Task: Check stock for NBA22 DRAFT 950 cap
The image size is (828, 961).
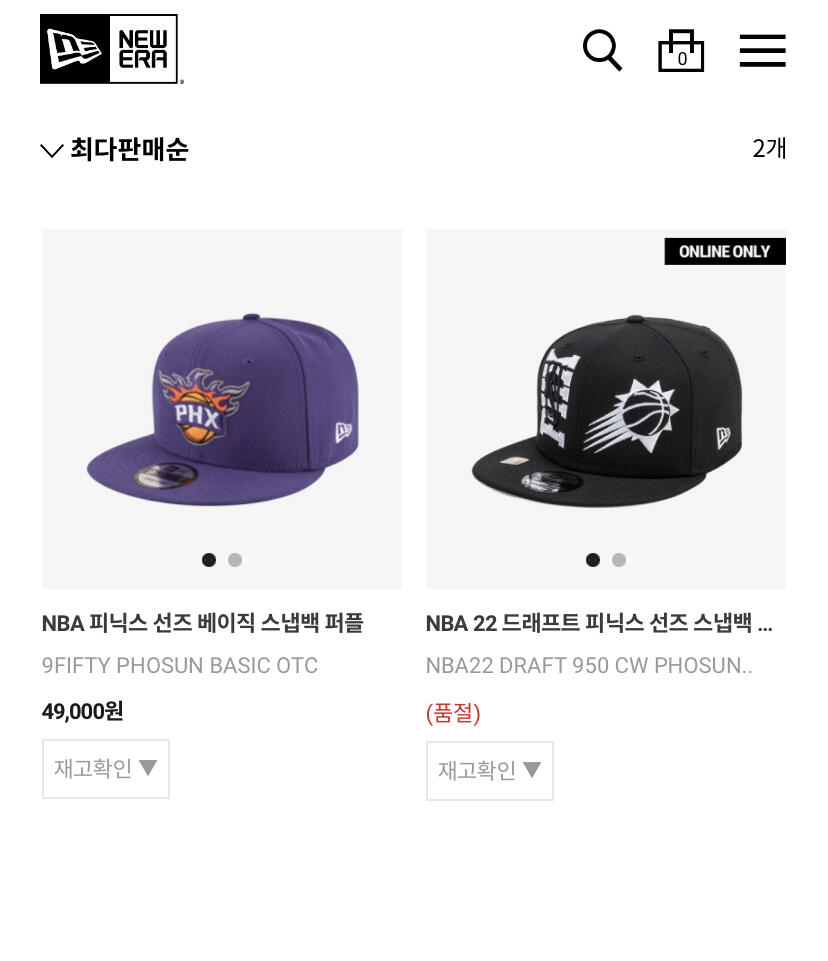Action: tap(490, 771)
